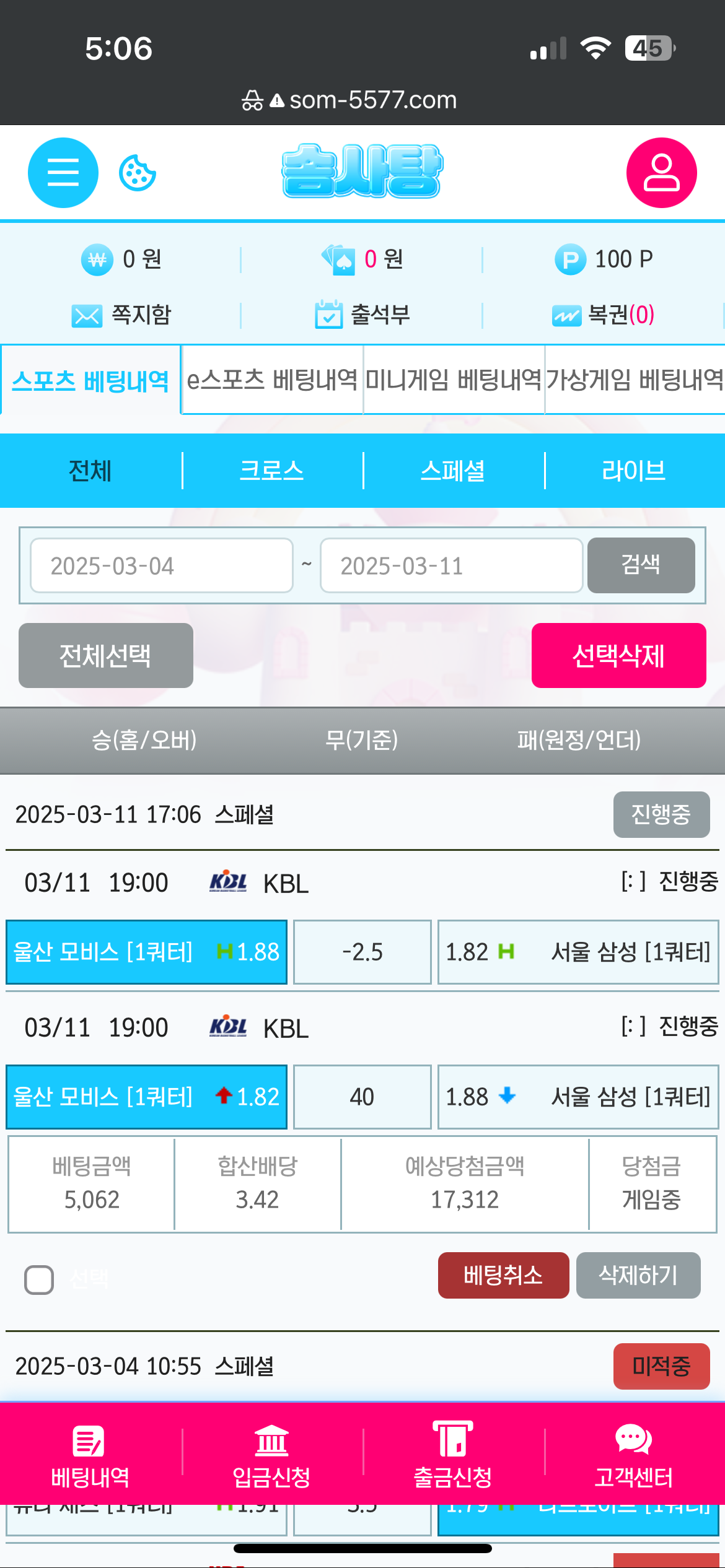Viewport: 725px width, 1568px height.
Task: Check the 선택 checkbox for the bet
Action: [x=39, y=1279]
